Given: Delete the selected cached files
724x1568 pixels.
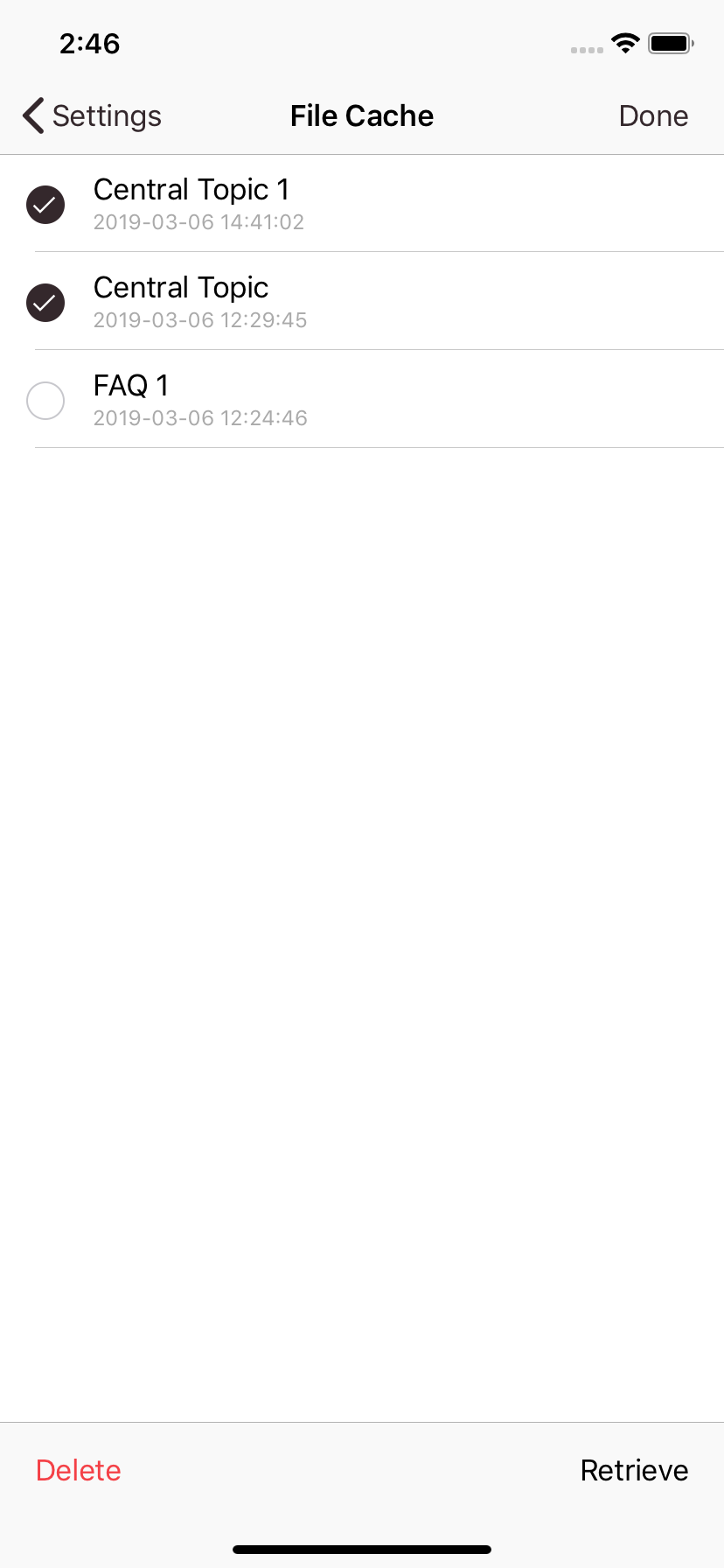Looking at the screenshot, I should 79,1470.
